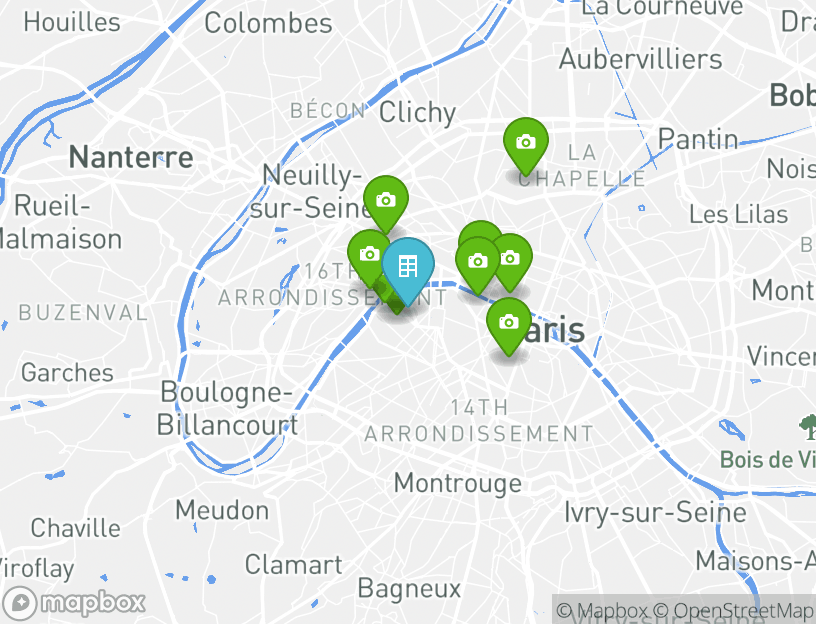The image size is (816, 624).
Task: Tap the camera pin beside the Paris label
Action: [x=508, y=322]
